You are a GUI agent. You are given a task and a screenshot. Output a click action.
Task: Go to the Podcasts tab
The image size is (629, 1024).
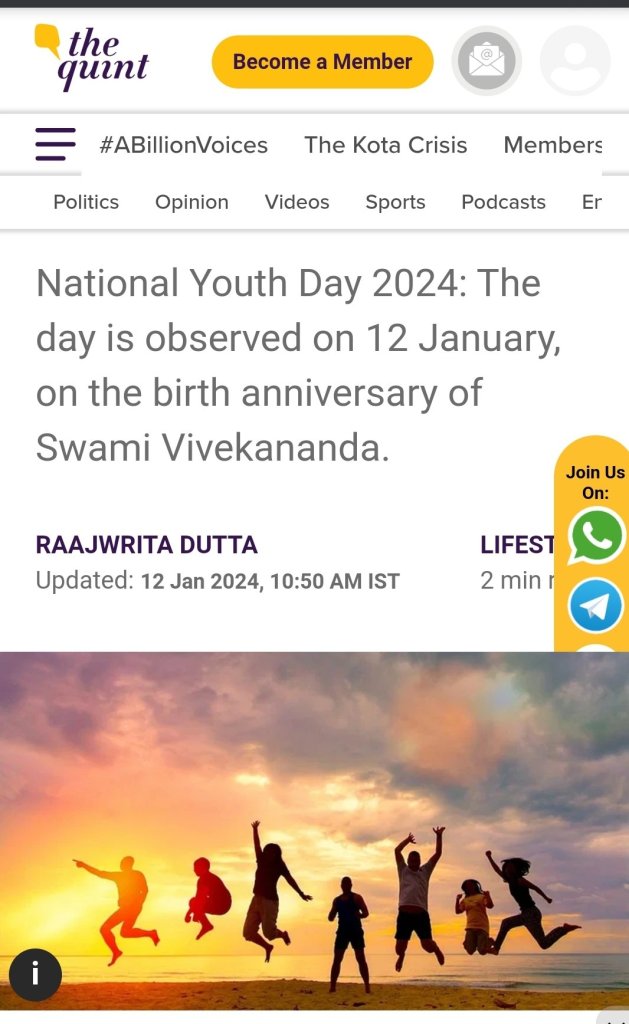click(x=503, y=202)
